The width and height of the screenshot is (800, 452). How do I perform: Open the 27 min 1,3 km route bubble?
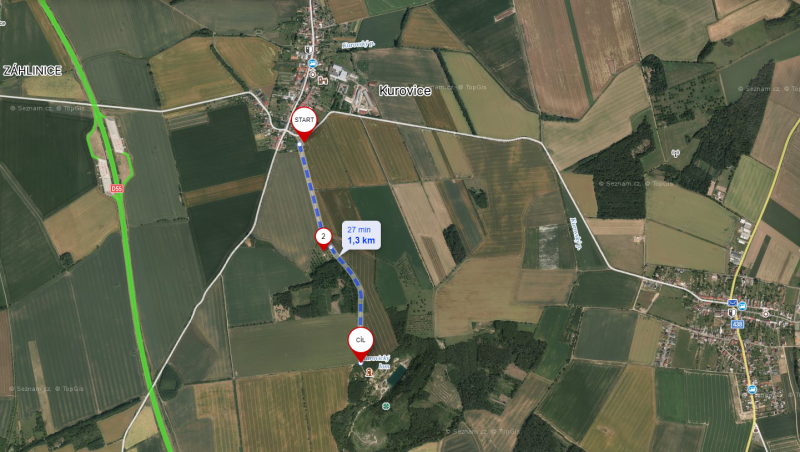(x=361, y=235)
